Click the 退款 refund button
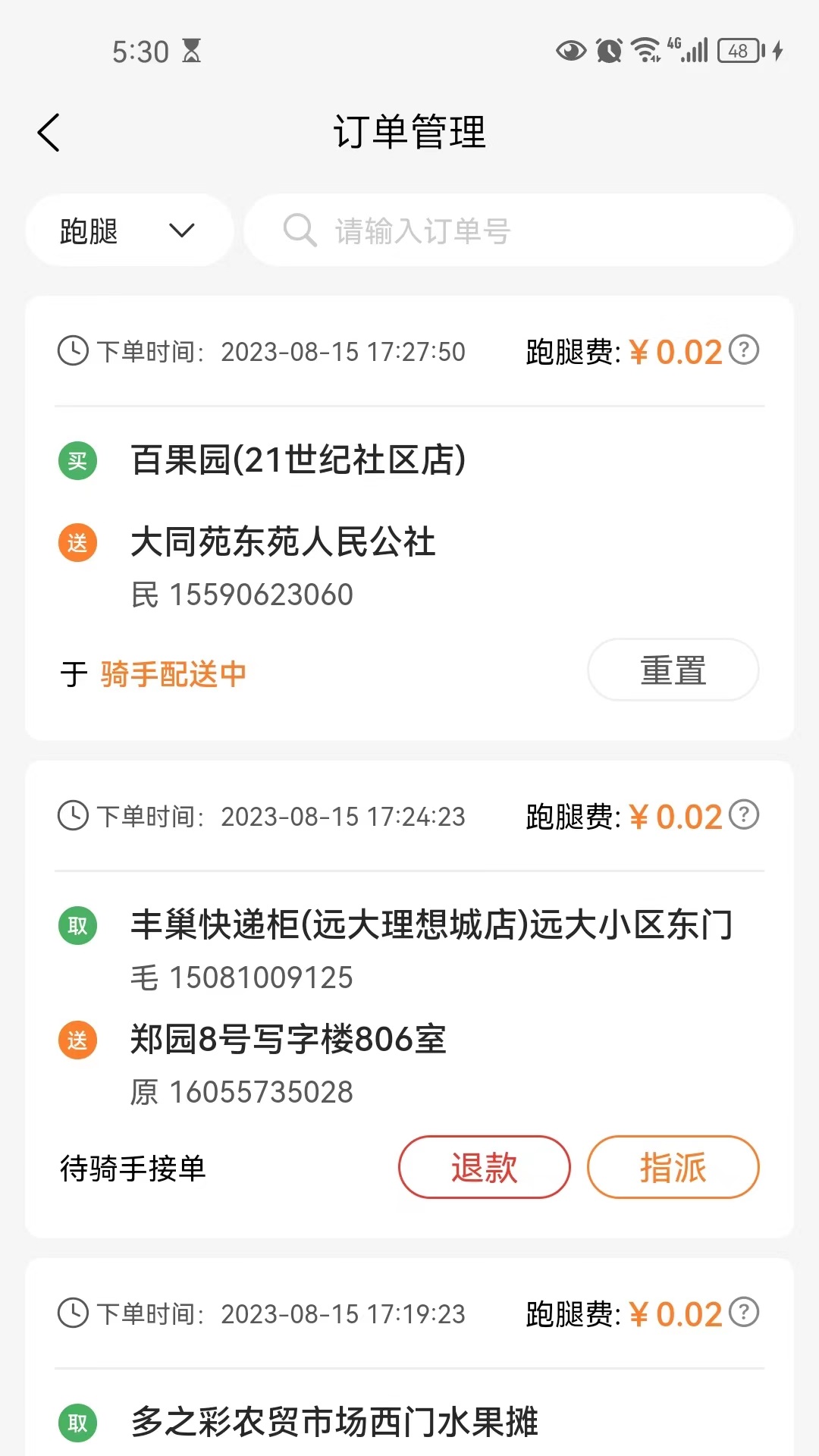This screenshot has width=819, height=1456. tap(484, 1168)
